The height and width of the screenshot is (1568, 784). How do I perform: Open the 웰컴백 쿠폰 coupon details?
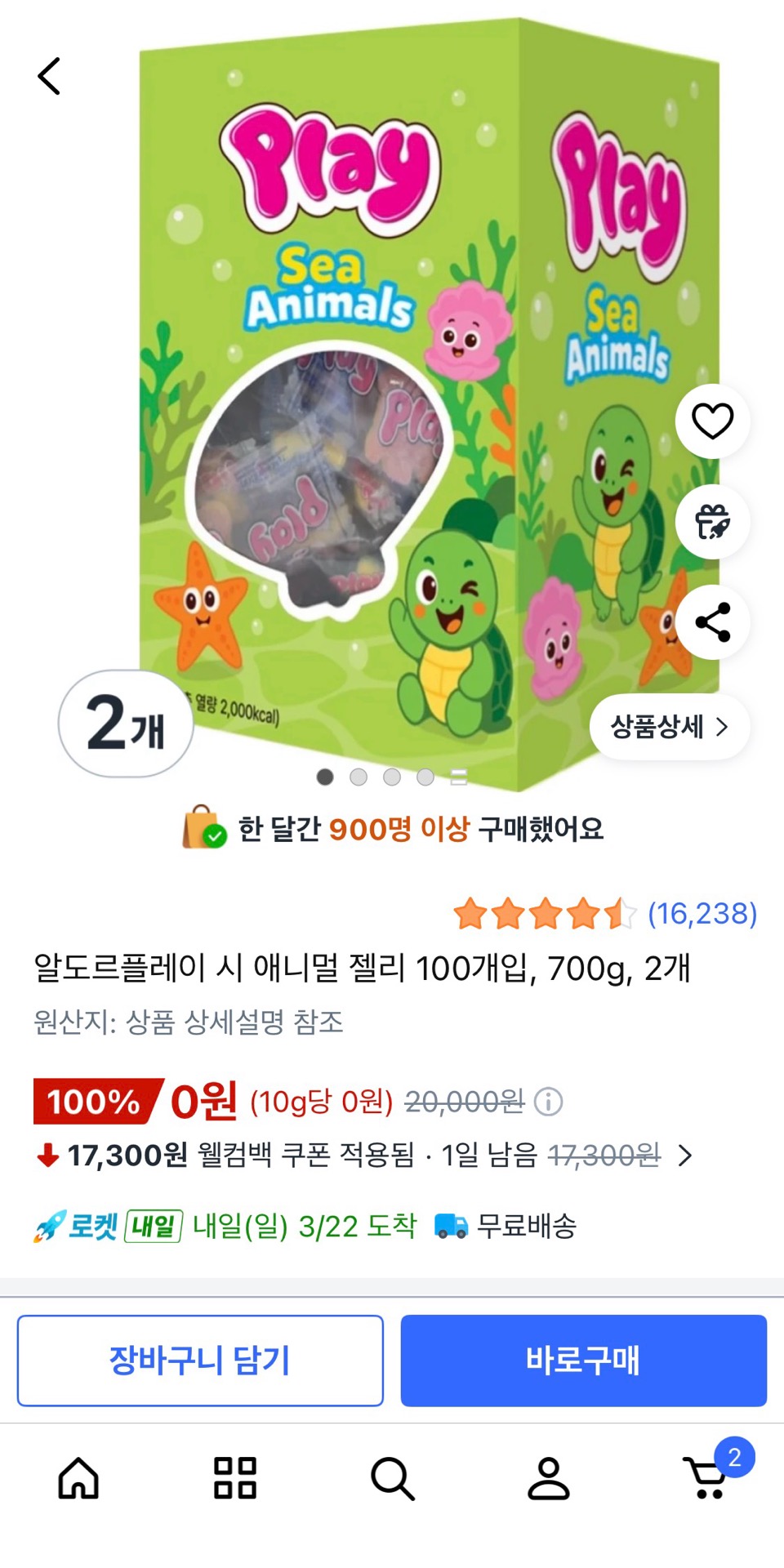[684, 1156]
